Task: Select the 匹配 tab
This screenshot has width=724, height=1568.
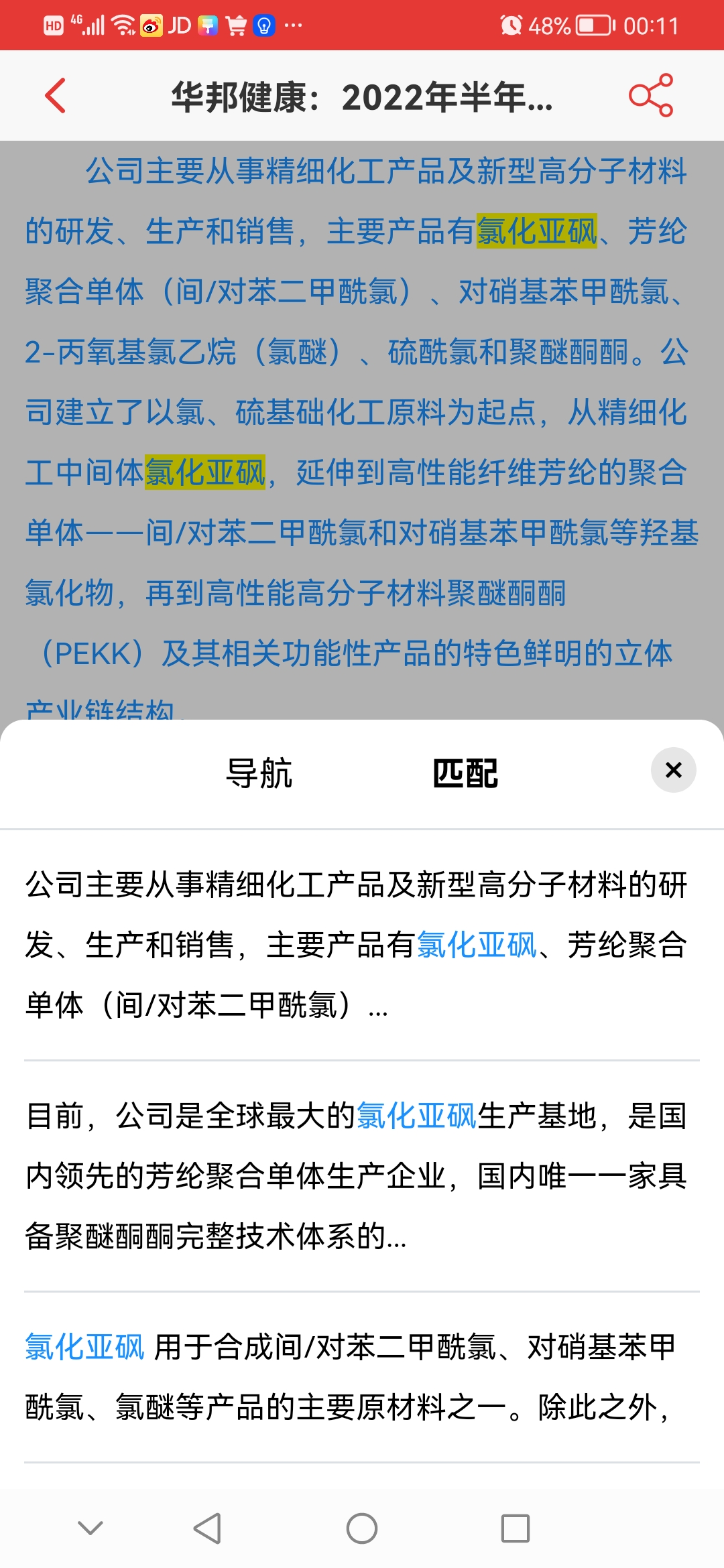Action: [x=465, y=773]
